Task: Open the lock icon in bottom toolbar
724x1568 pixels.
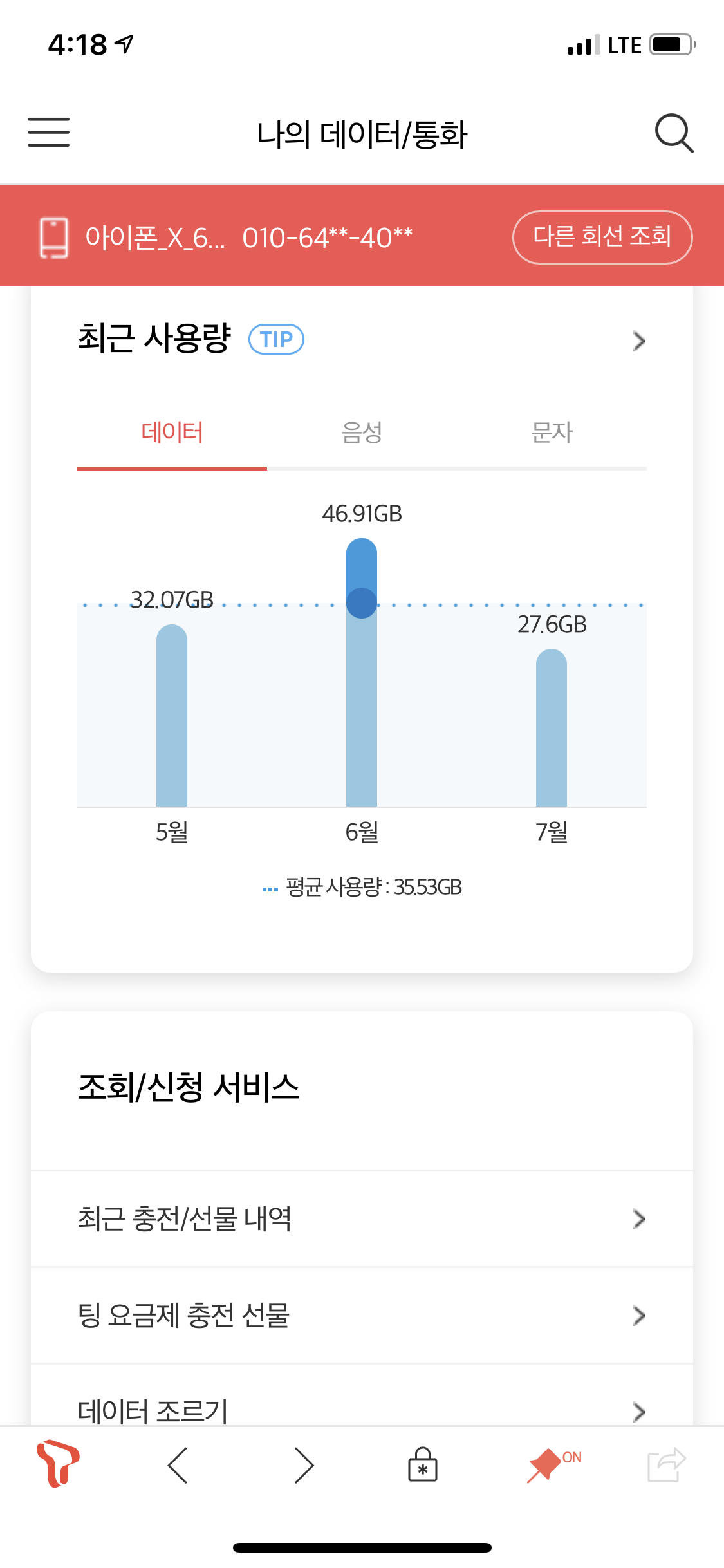Action: (x=423, y=1466)
